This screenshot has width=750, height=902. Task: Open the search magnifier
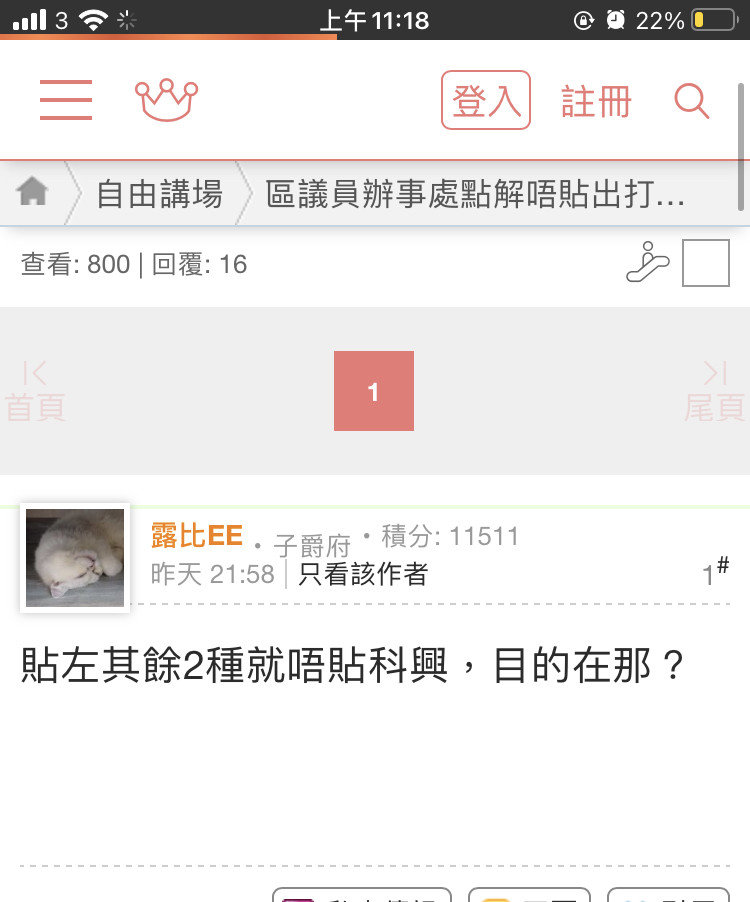click(x=692, y=101)
